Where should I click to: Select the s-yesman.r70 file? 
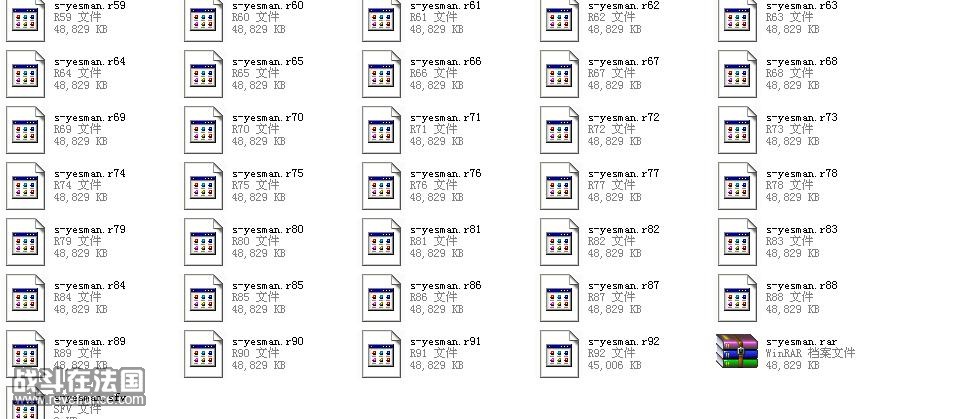coord(203,132)
